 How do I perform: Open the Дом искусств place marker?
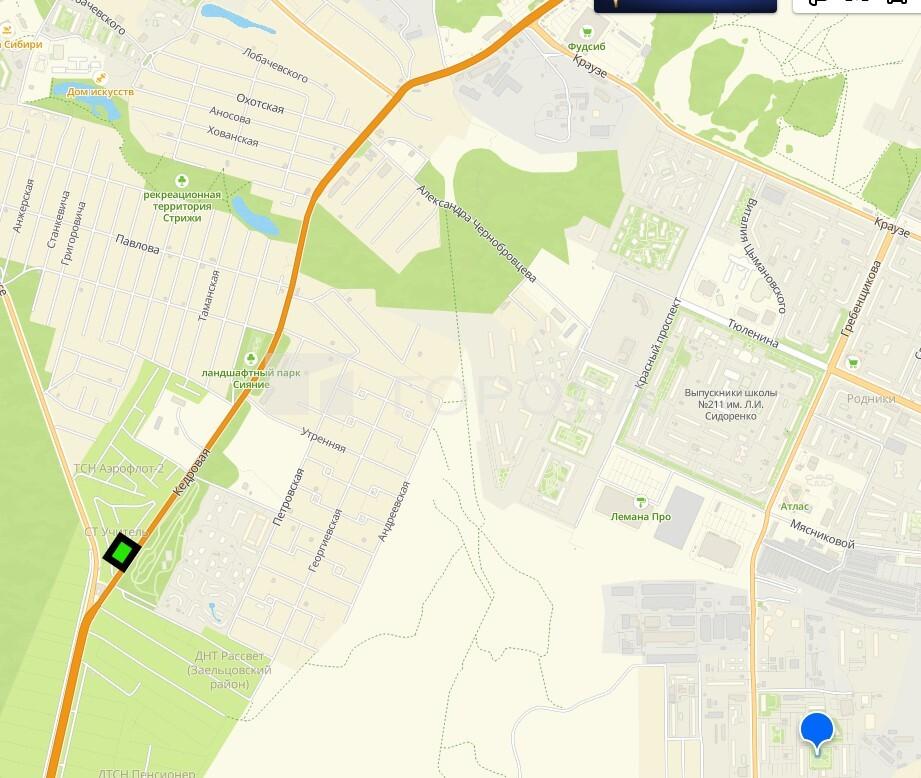point(100,78)
